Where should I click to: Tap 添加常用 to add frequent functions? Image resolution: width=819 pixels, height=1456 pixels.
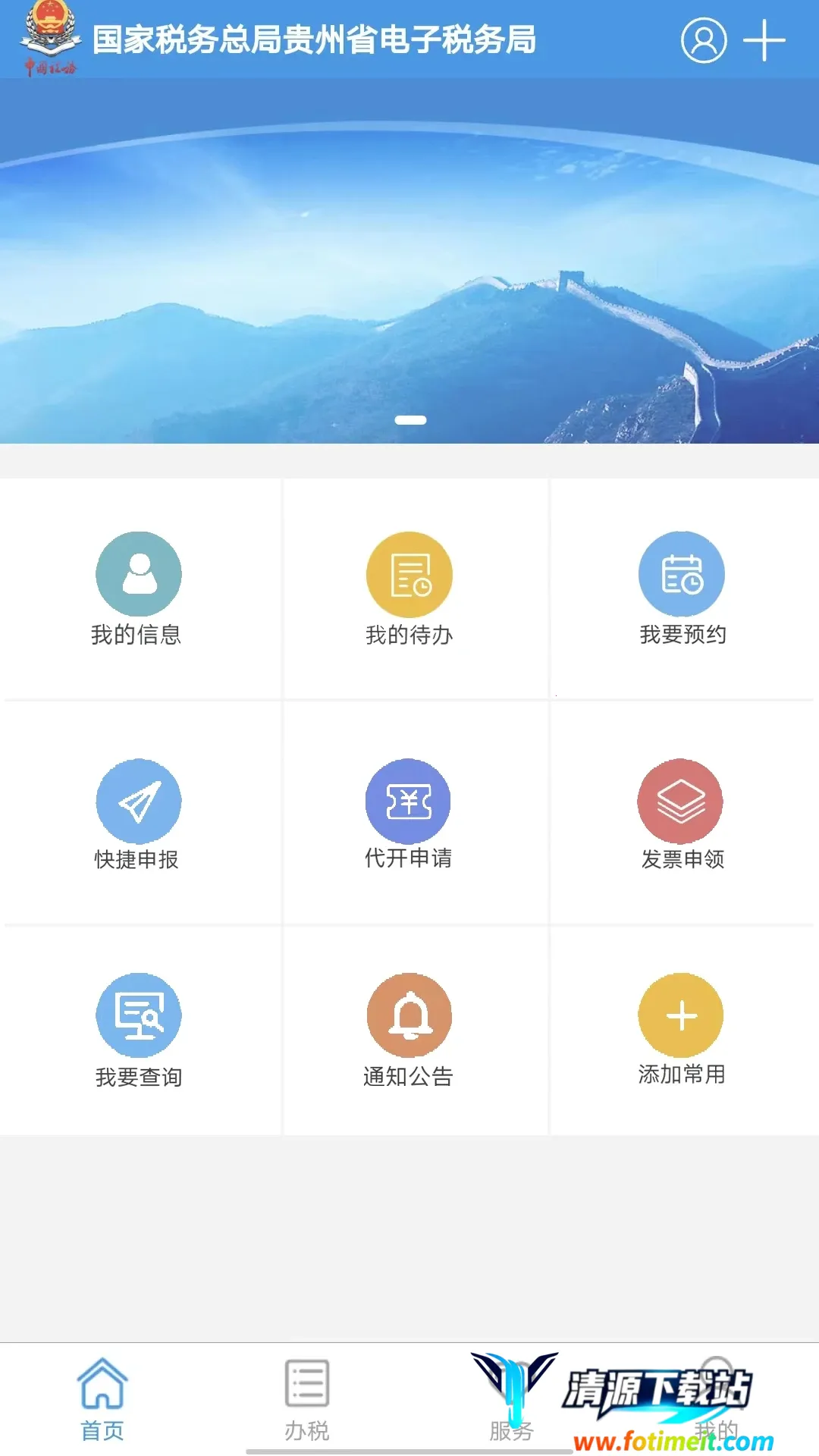681,1029
